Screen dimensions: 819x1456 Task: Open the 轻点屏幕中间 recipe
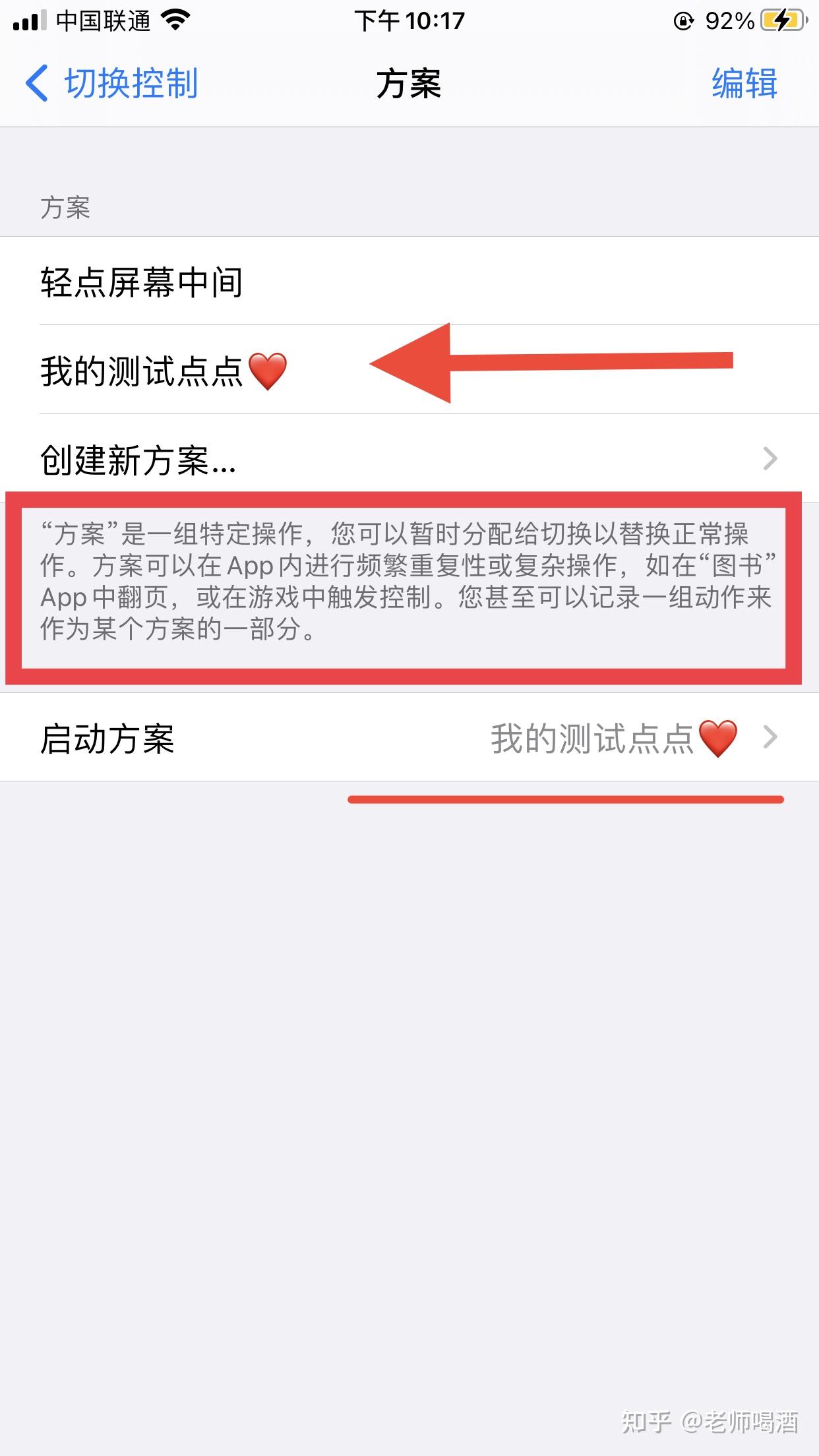(x=142, y=282)
